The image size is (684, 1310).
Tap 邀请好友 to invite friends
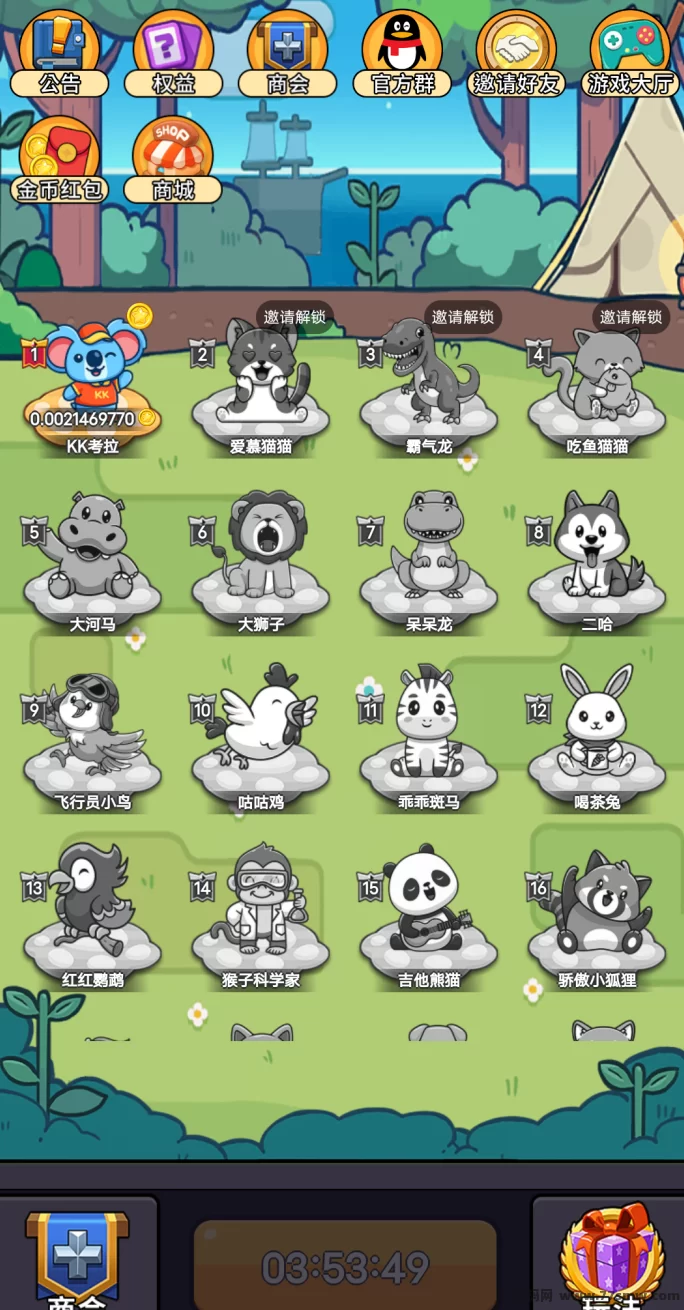pos(516,52)
